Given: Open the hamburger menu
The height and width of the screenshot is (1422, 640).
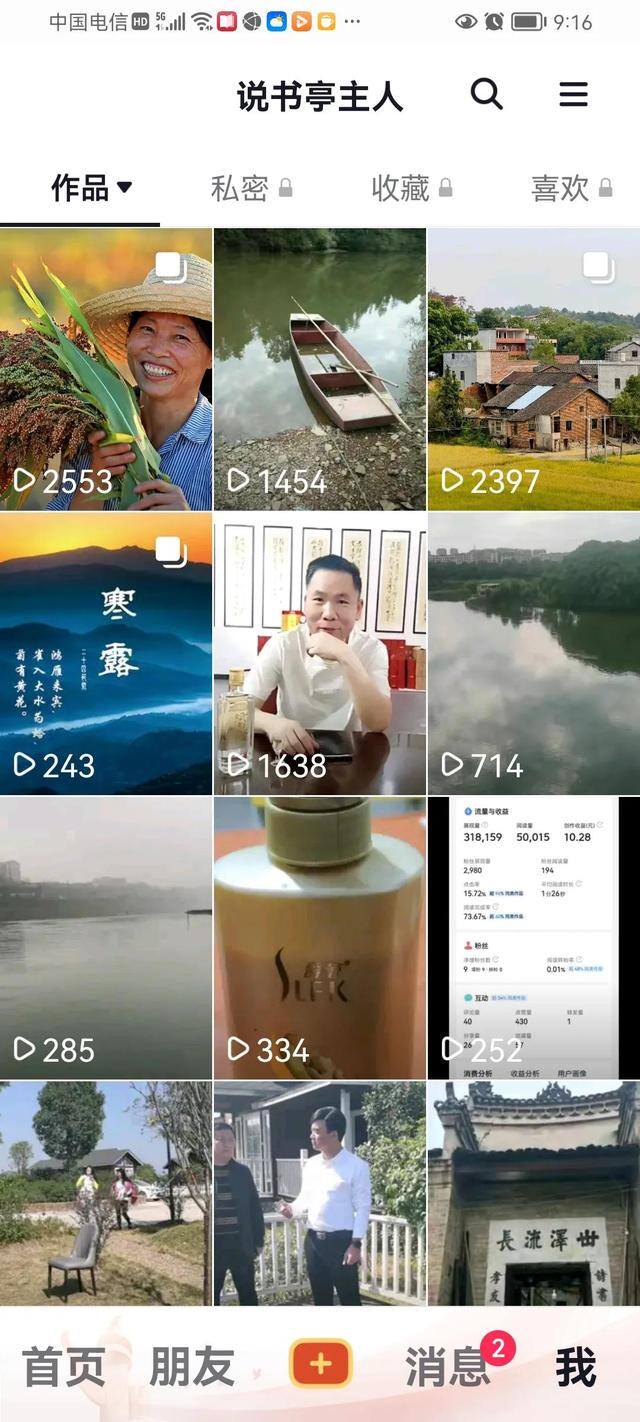Looking at the screenshot, I should [573, 94].
